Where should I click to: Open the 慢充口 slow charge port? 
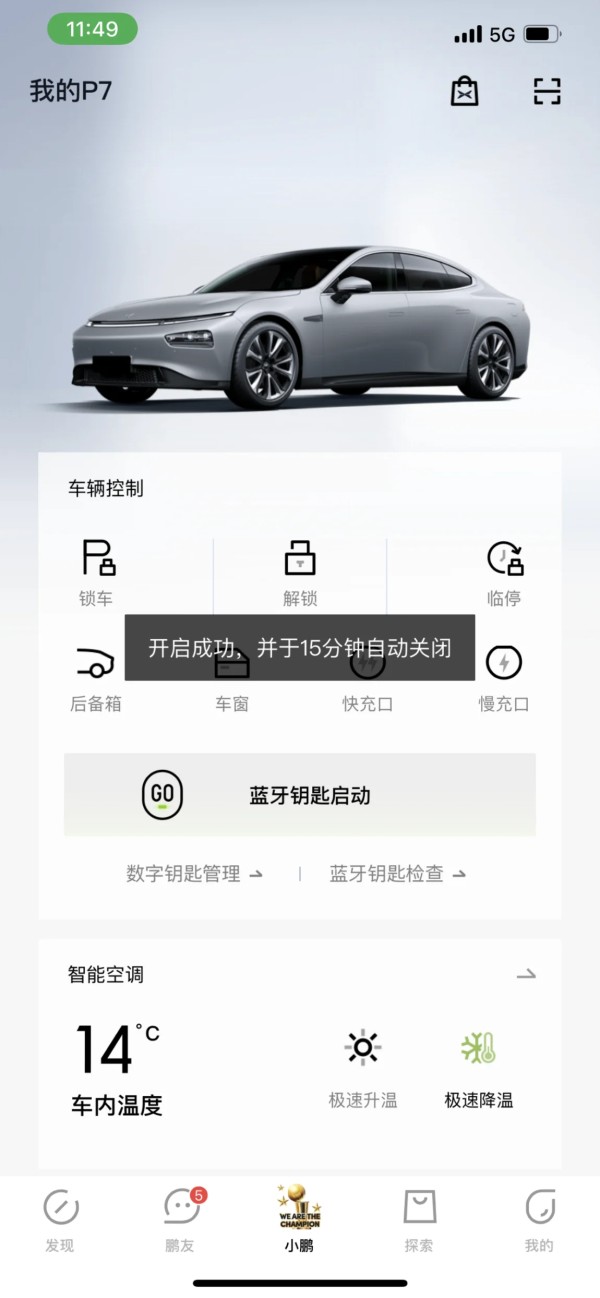(x=504, y=679)
